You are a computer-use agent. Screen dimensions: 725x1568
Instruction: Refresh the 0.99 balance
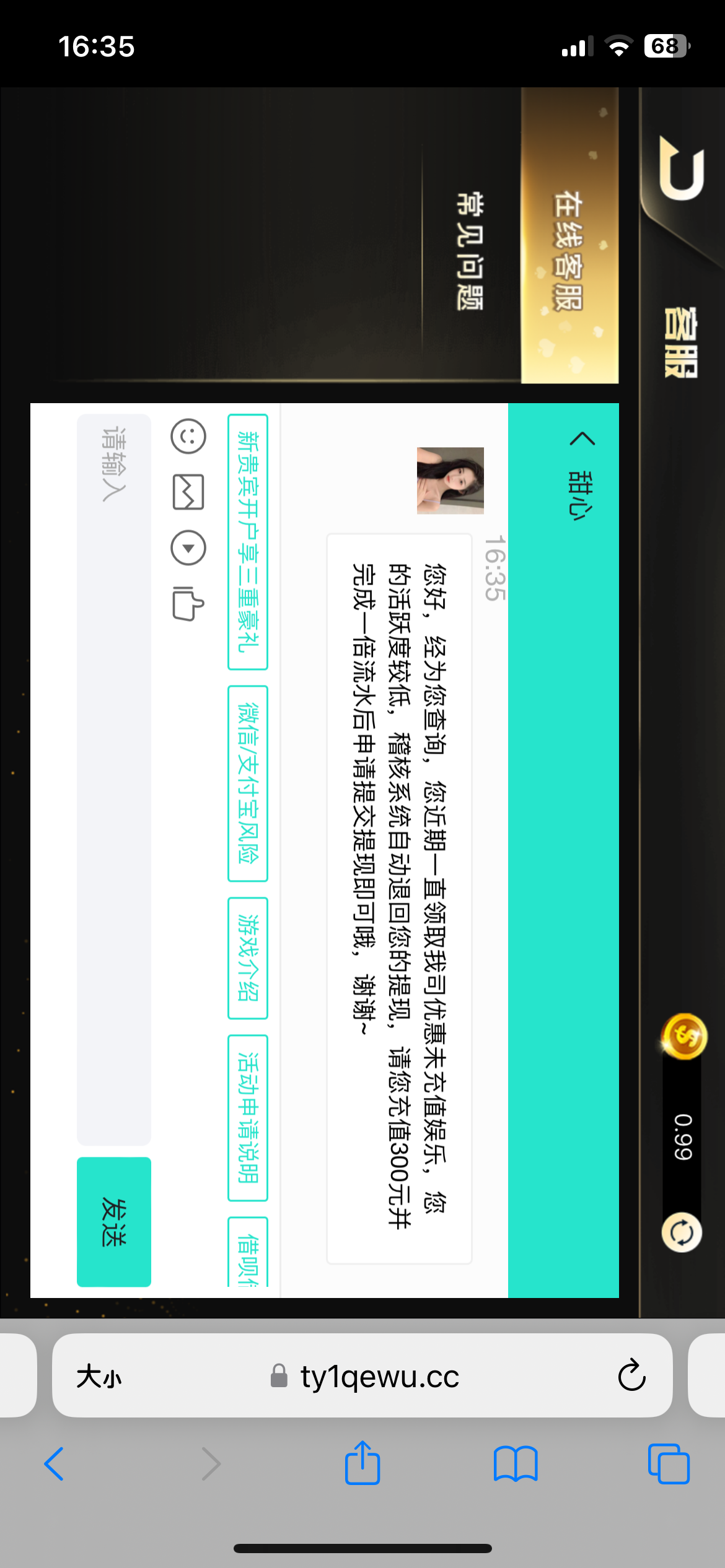point(682,1232)
